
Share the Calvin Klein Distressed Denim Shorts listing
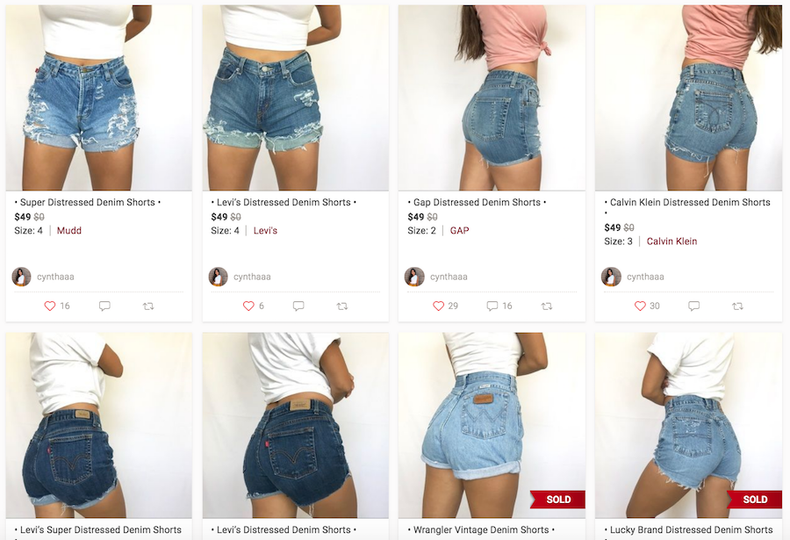(x=738, y=306)
